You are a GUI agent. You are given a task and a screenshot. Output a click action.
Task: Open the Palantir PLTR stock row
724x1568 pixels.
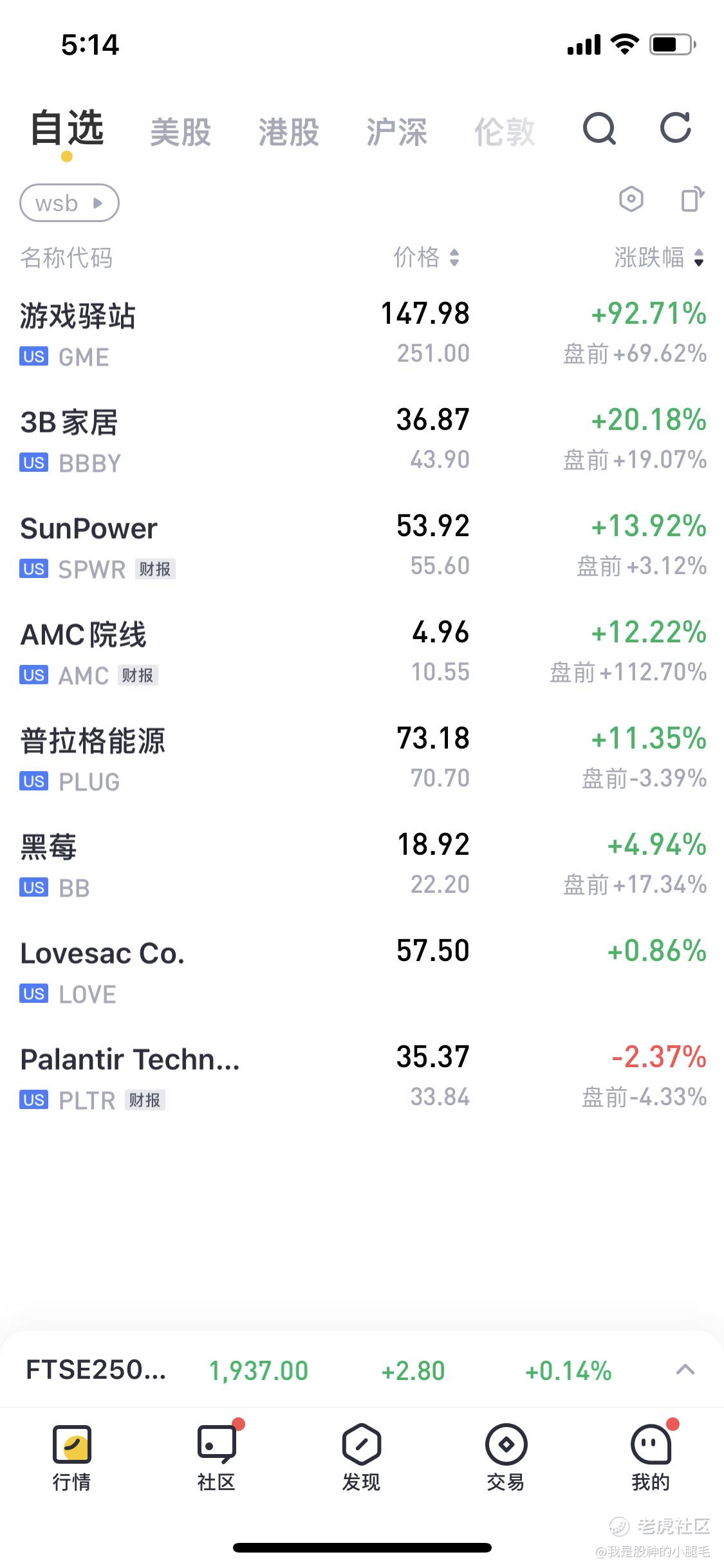[362, 1078]
